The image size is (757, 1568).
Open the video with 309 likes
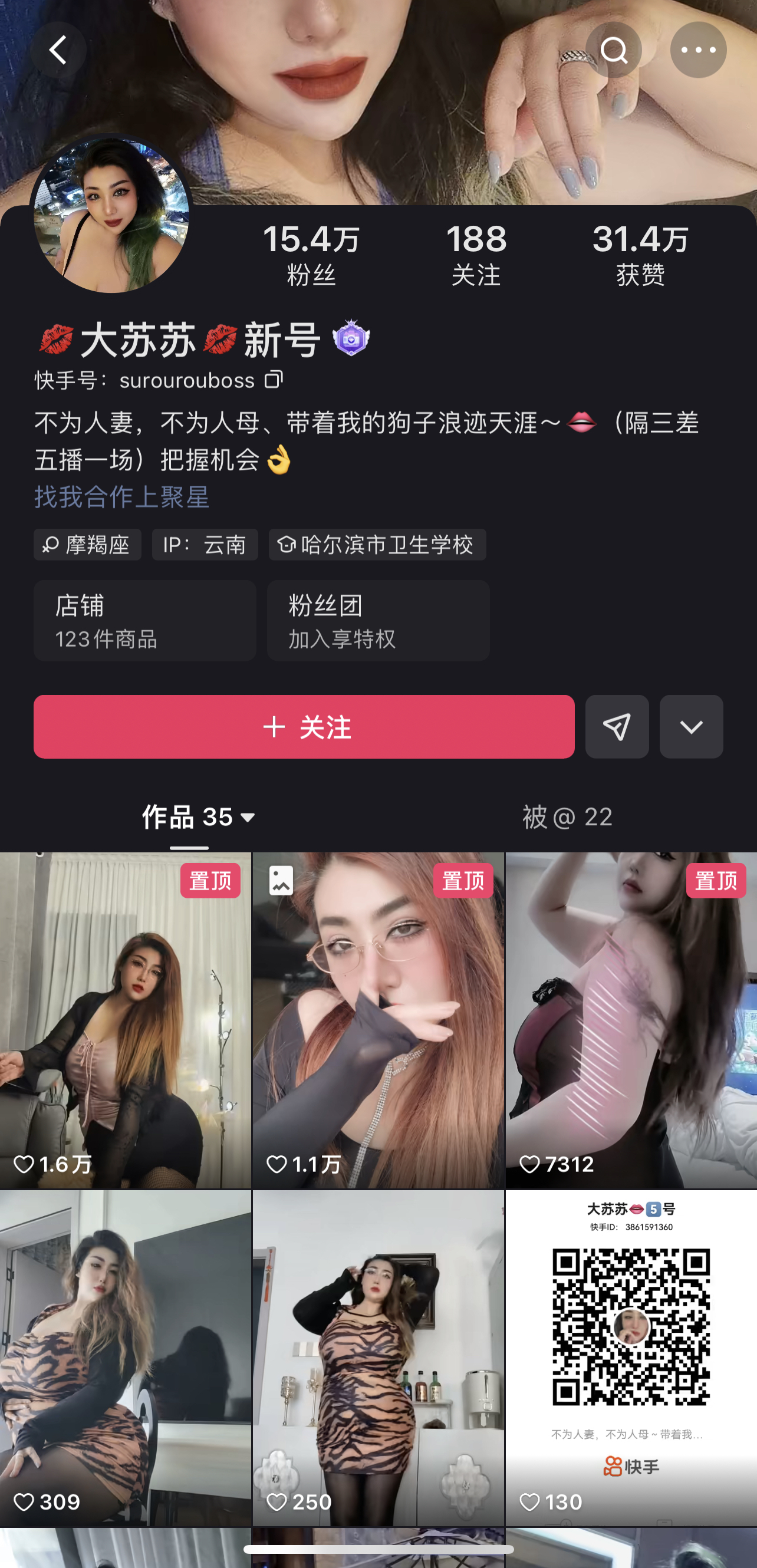click(x=126, y=1359)
